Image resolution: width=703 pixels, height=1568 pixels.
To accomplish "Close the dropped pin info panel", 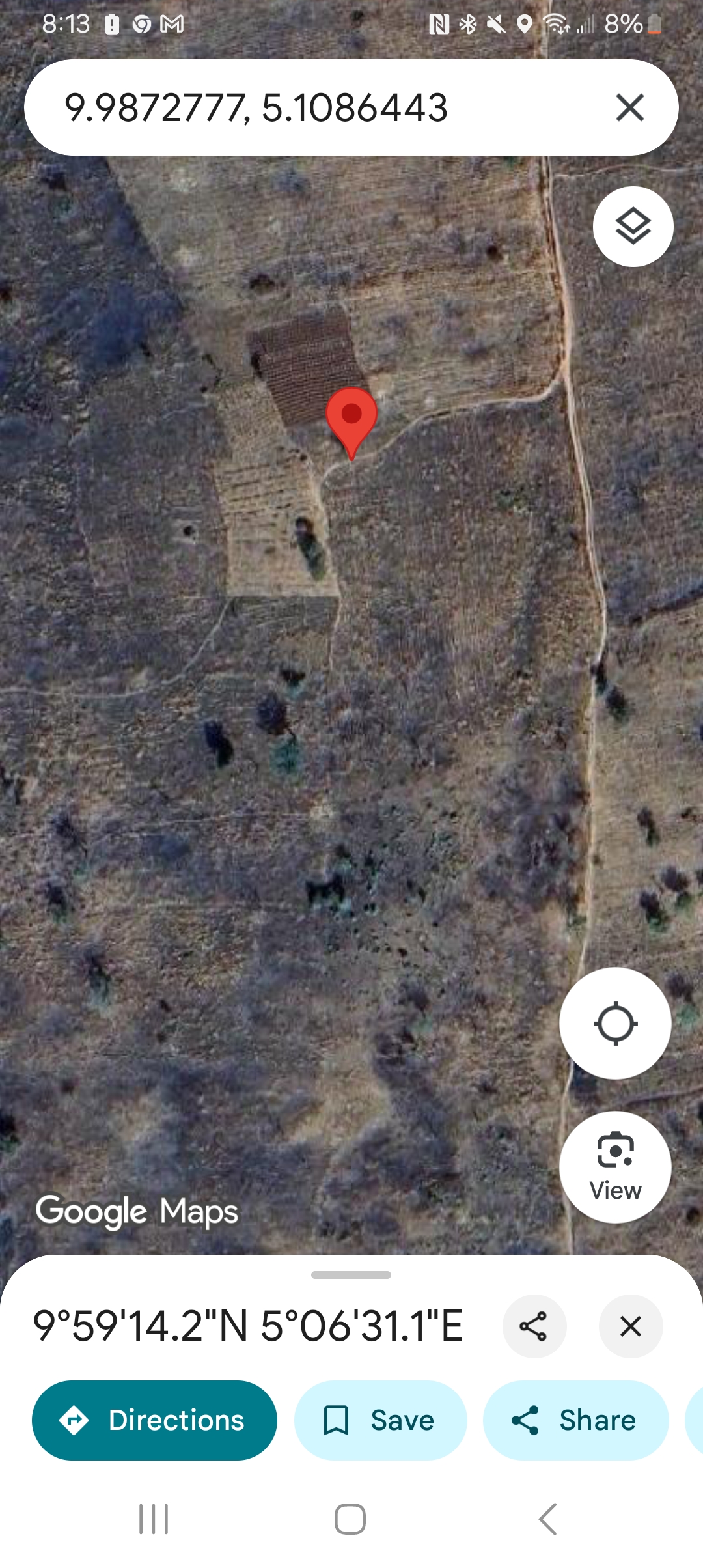I will (630, 1326).
